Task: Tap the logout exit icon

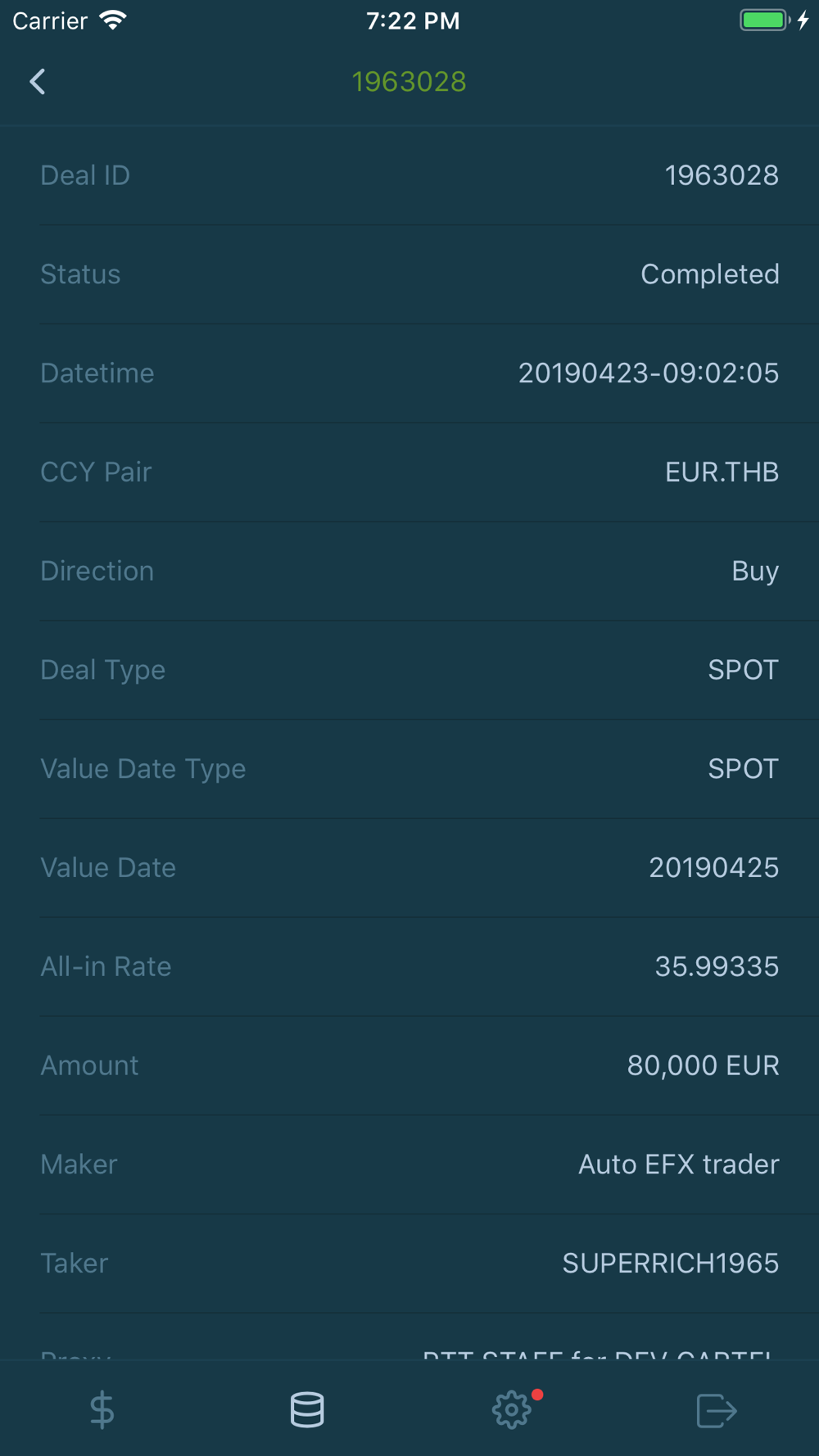Action: pos(717,1410)
